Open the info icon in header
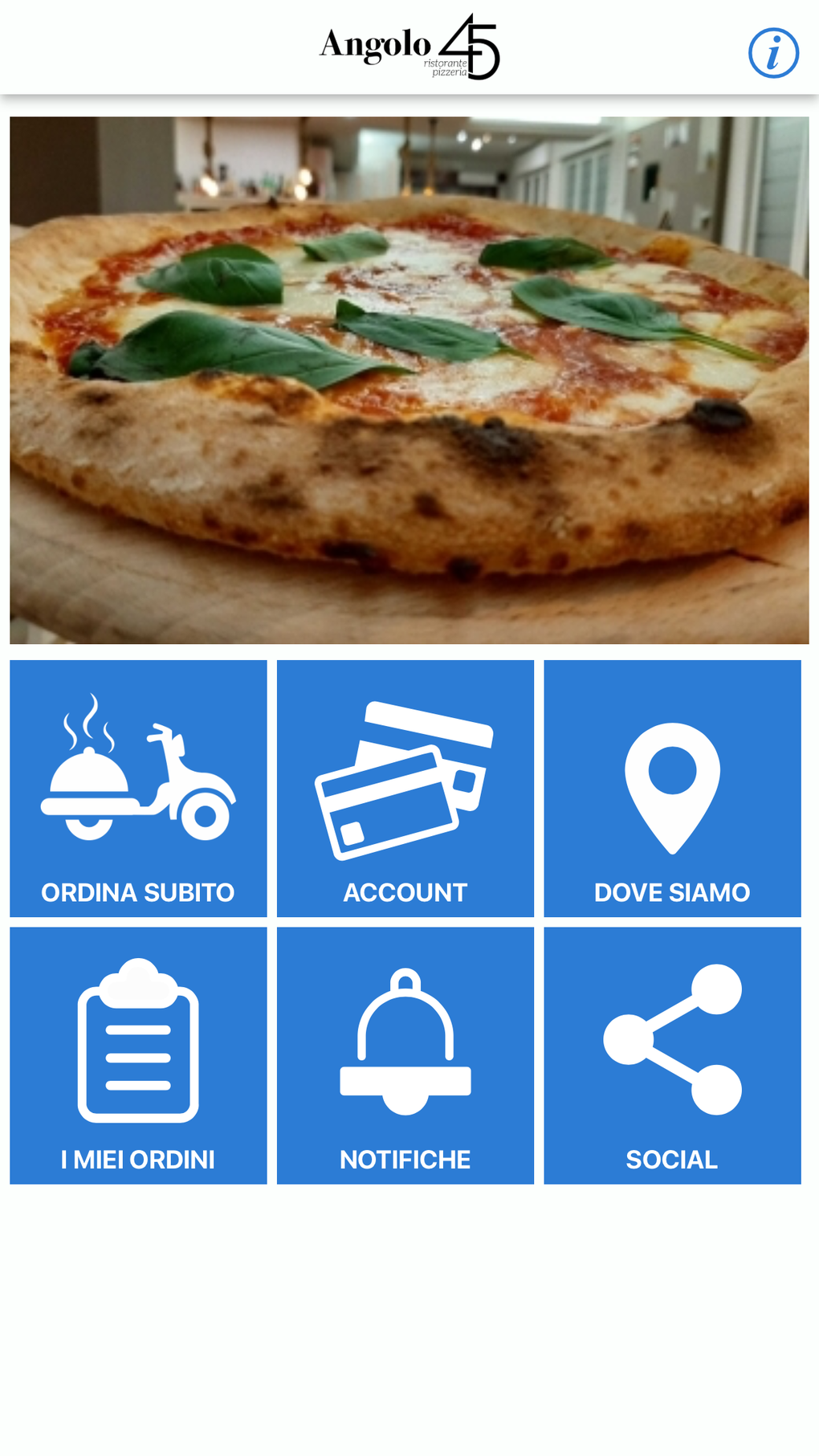This screenshot has width=819, height=1456. point(773,53)
